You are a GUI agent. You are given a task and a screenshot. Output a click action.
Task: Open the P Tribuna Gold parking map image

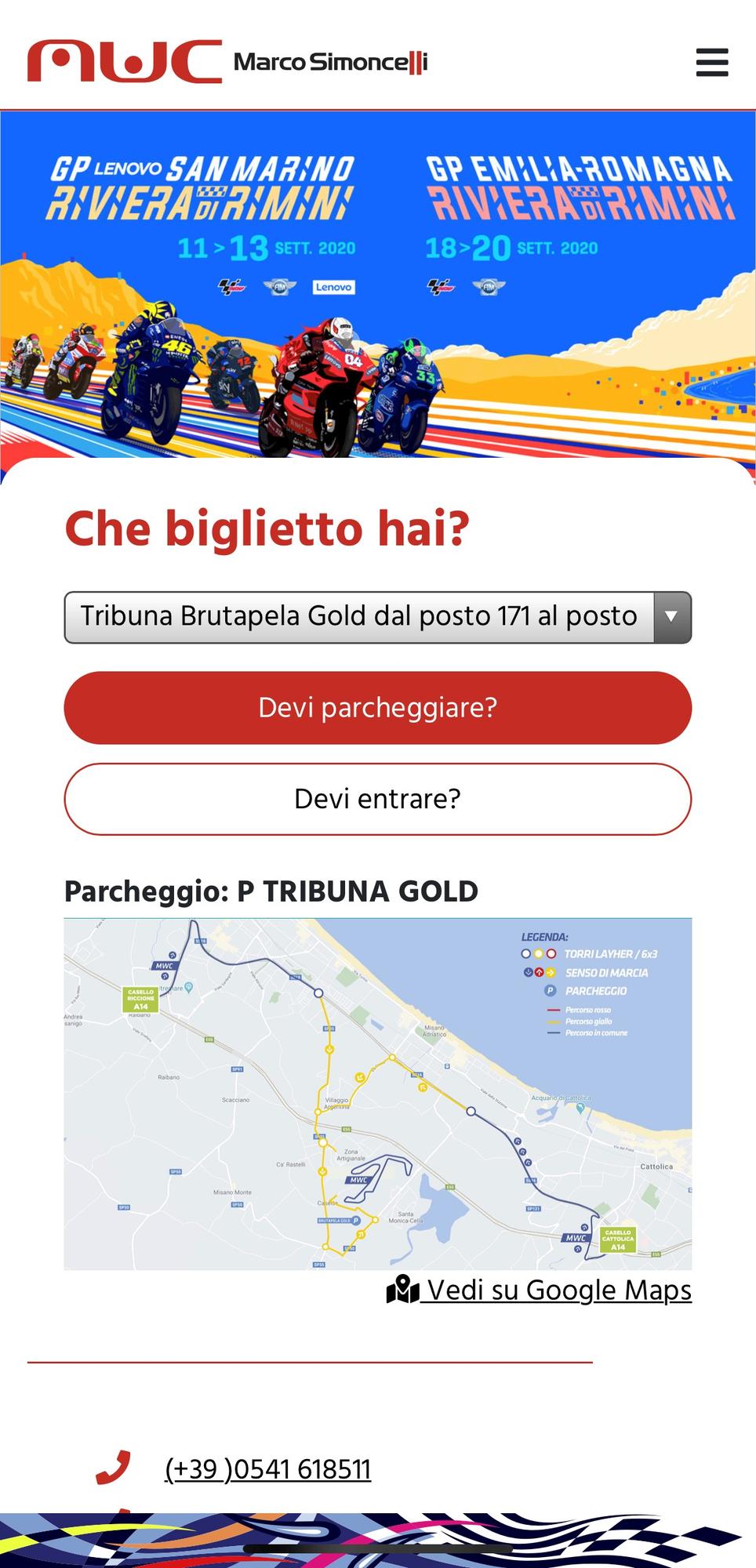(377, 1094)
